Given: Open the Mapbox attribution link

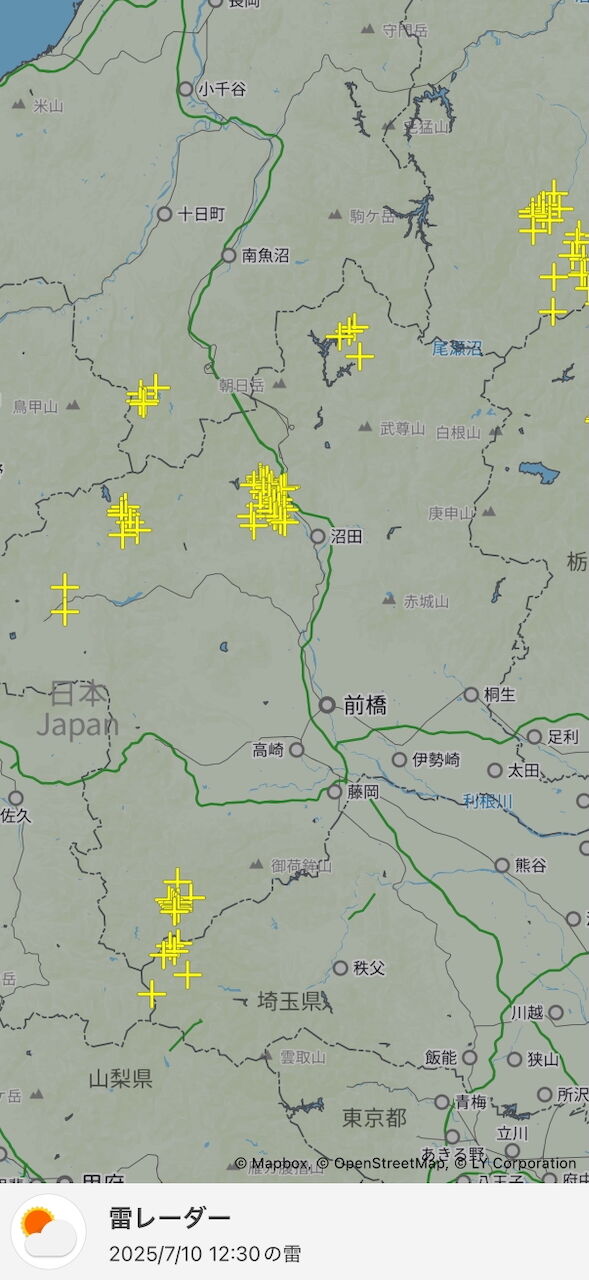Looking at the screenshot, I should [x=271, y=1163].
